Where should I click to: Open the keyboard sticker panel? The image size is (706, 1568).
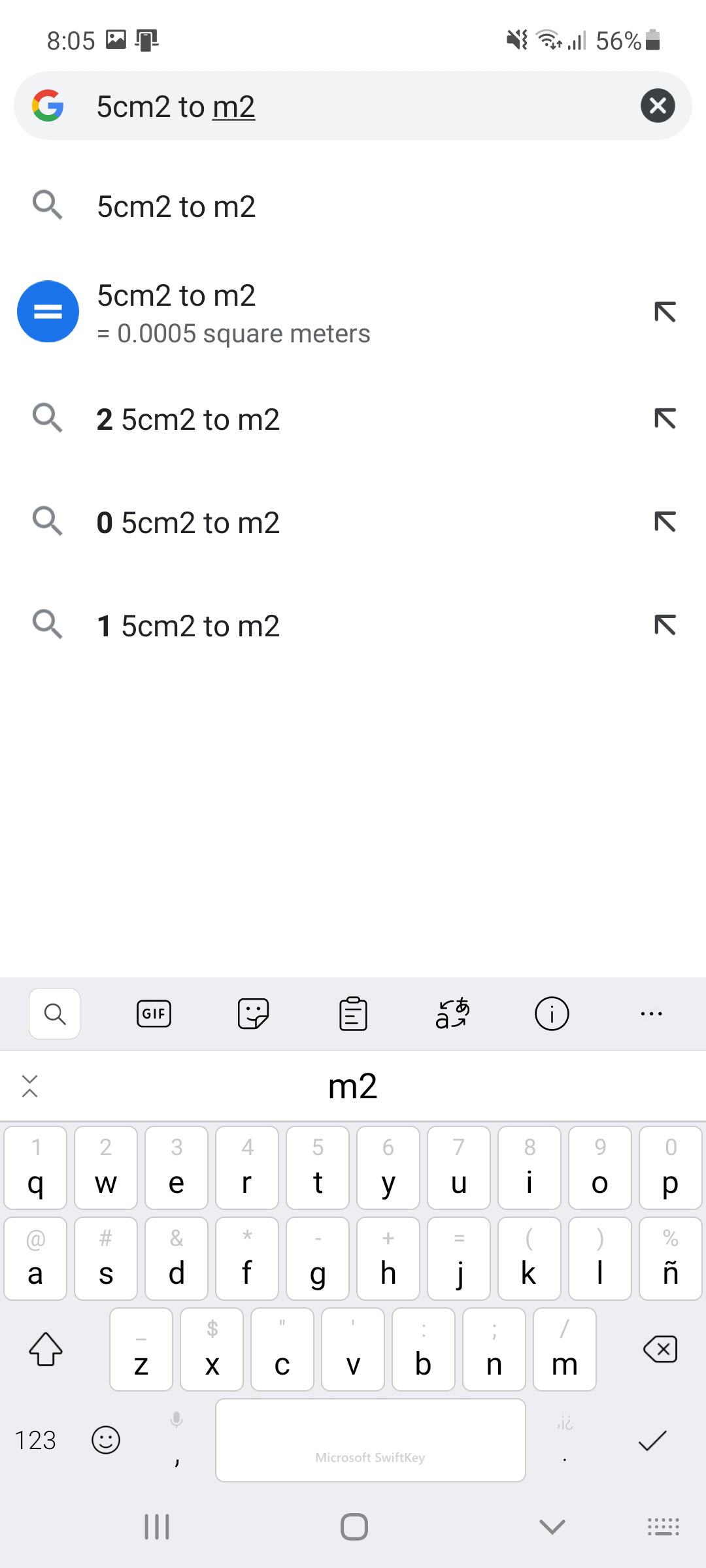[x=253, y=1013]
